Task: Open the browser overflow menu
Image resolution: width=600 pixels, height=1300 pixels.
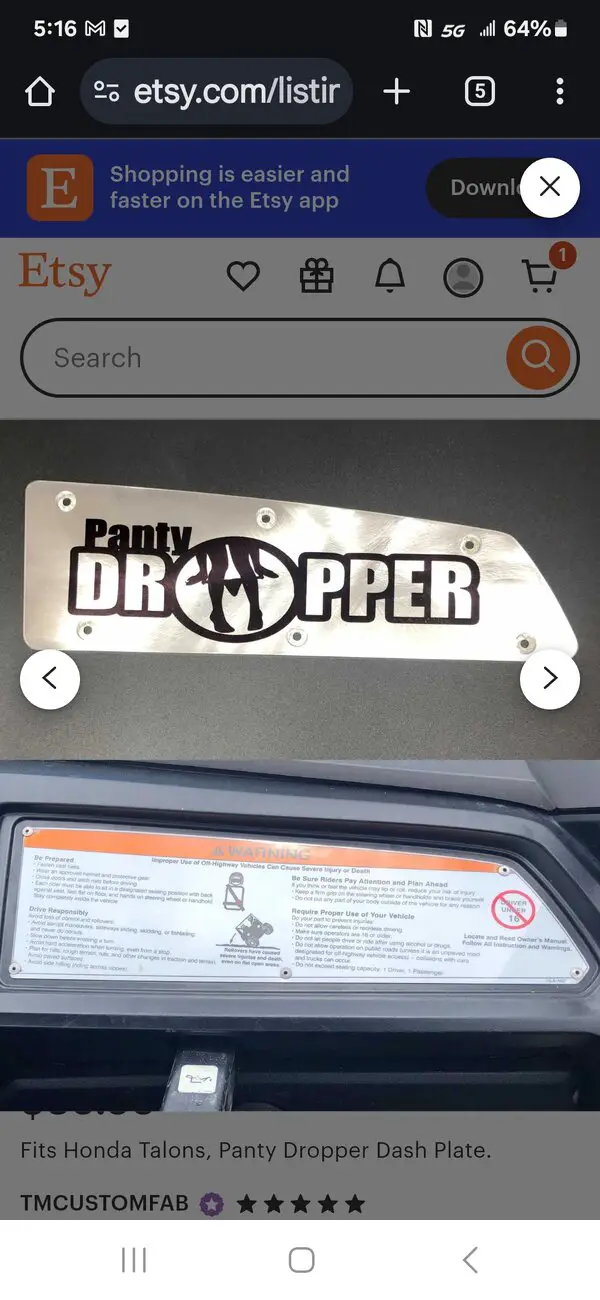Action: (x=560, y=92)
